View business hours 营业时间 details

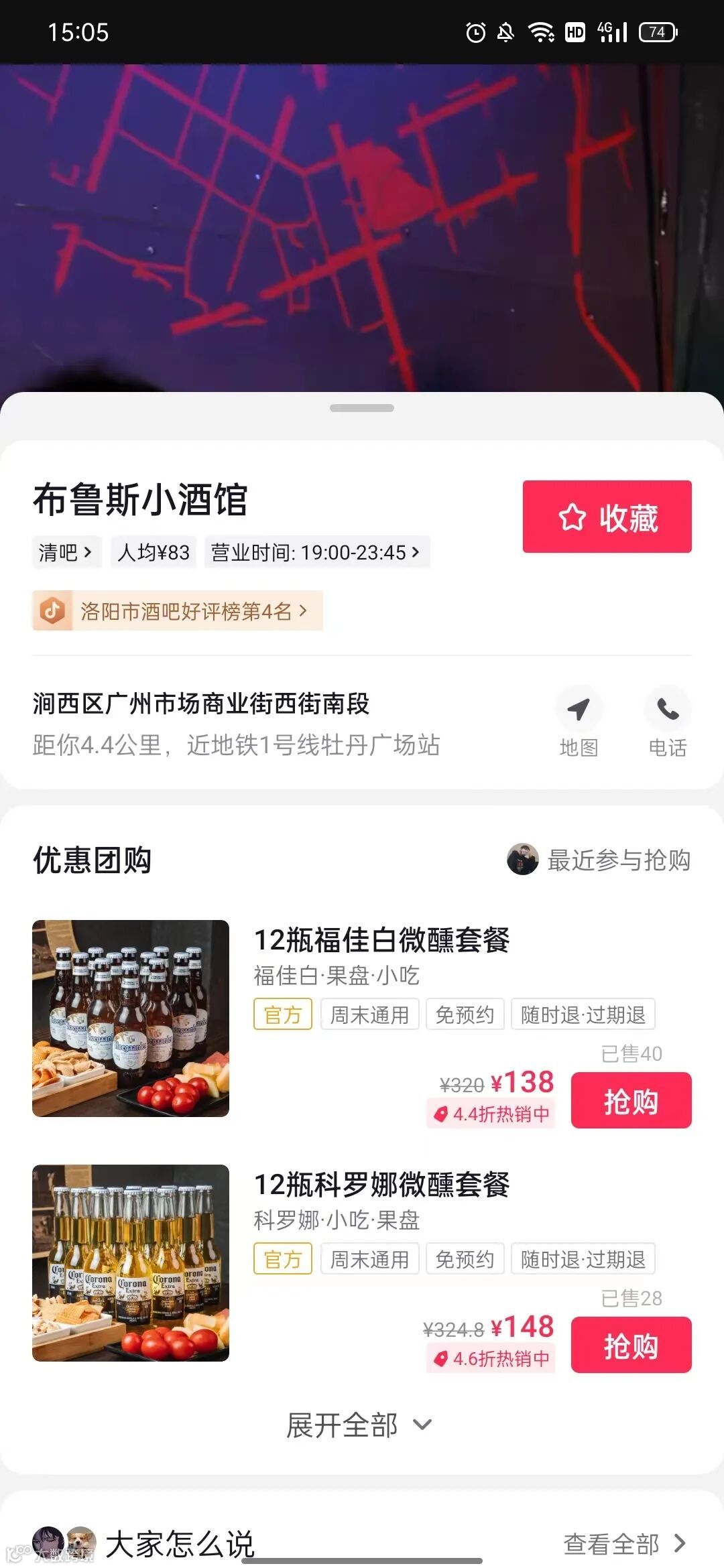point(316,552)
